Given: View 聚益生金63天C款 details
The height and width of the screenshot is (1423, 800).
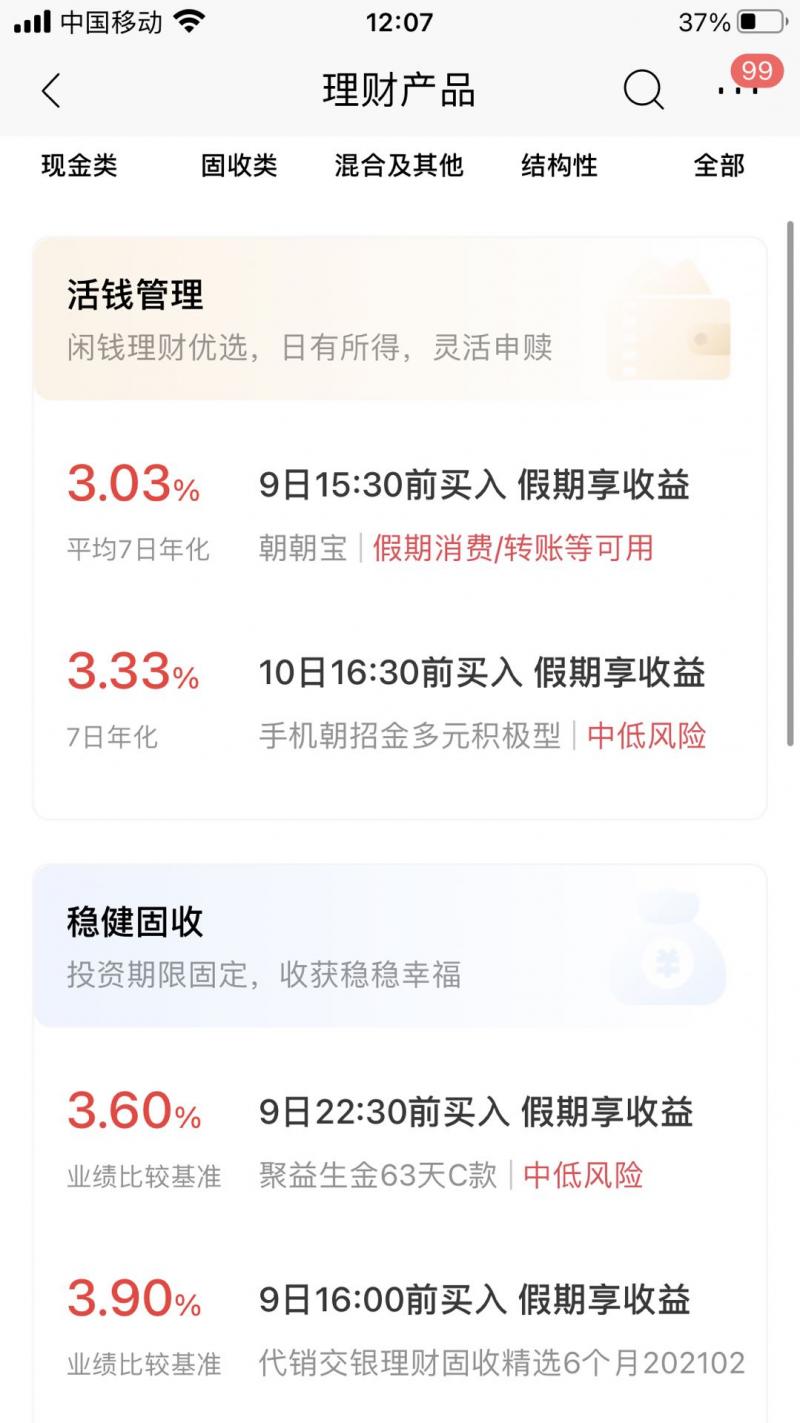Looking at the screenshot, I should pos(380,1175).
